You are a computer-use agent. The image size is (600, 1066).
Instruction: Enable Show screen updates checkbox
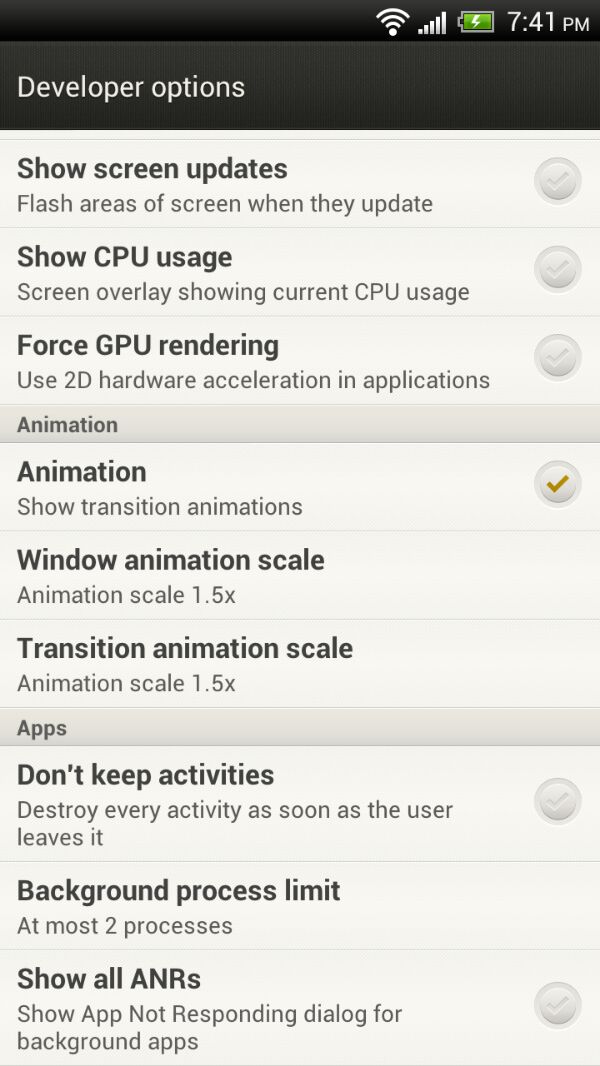pyautogui.click(x=557, y=181)
